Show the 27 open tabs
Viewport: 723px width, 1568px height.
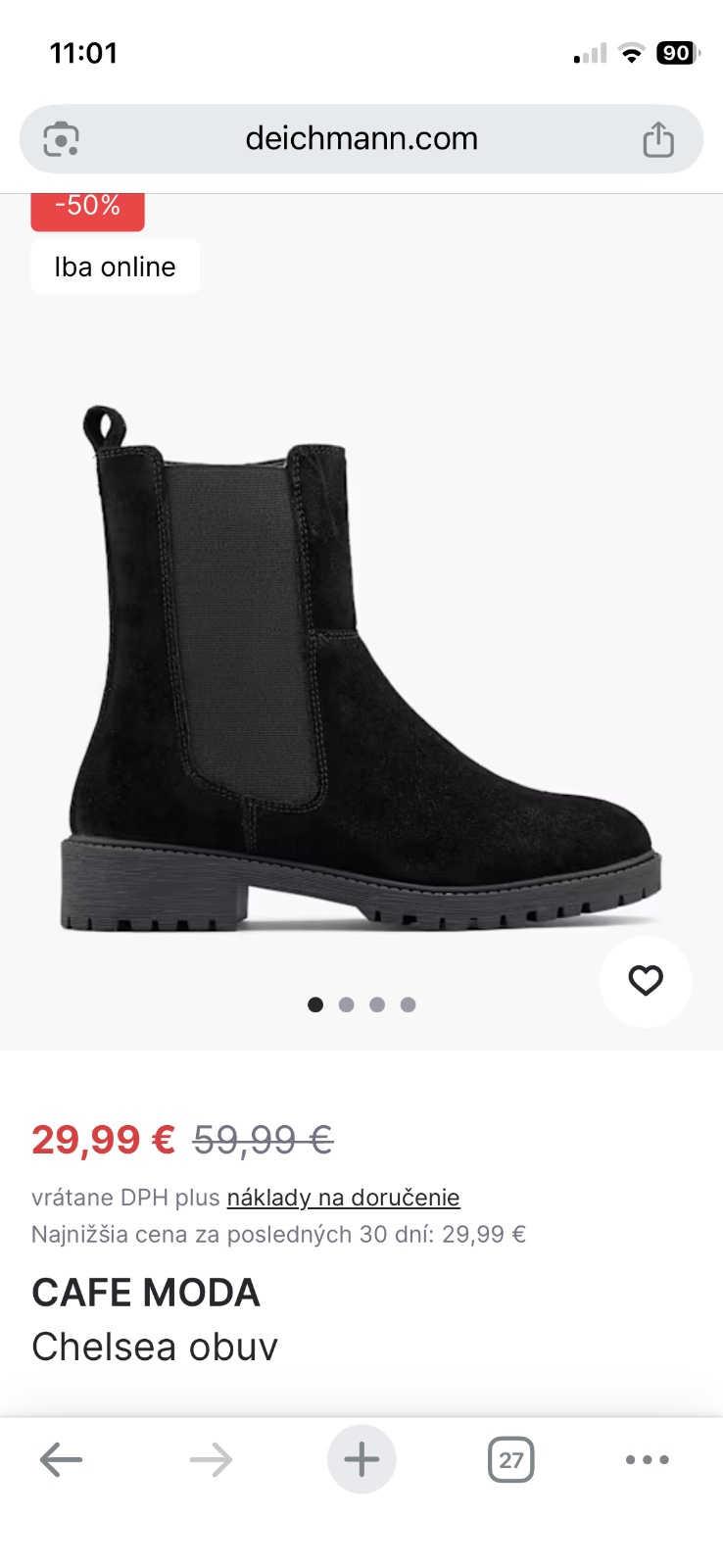click(510, 1459)
